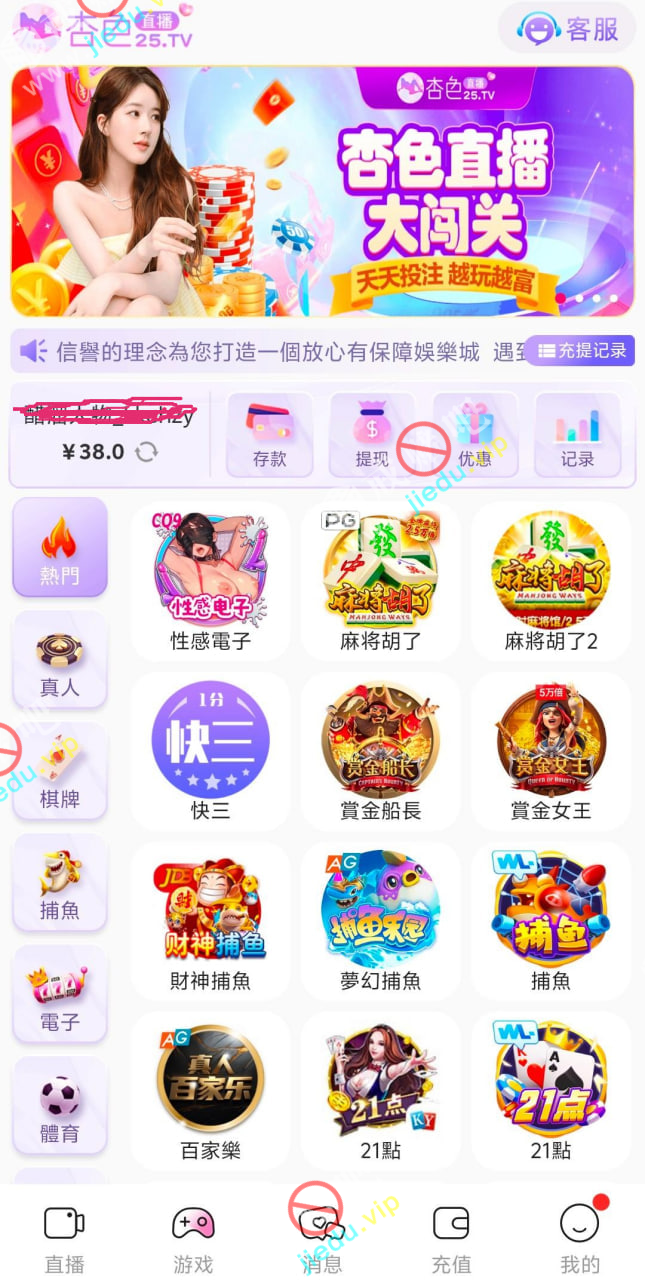Switch to the 直播 tab
The width and height of the screenshot is (645, 1280).
[x=64, y=1238]
